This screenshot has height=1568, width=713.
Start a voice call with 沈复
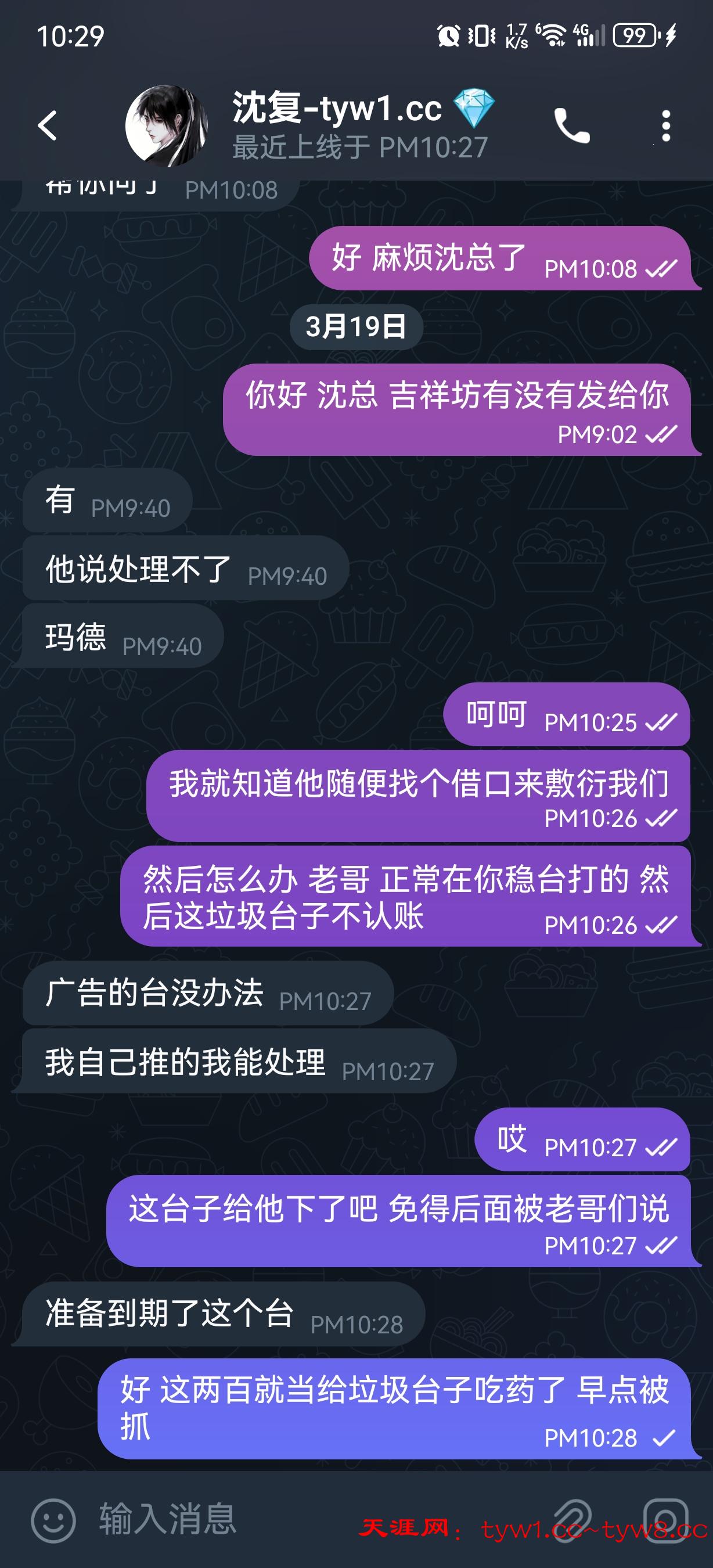[571, 126]
